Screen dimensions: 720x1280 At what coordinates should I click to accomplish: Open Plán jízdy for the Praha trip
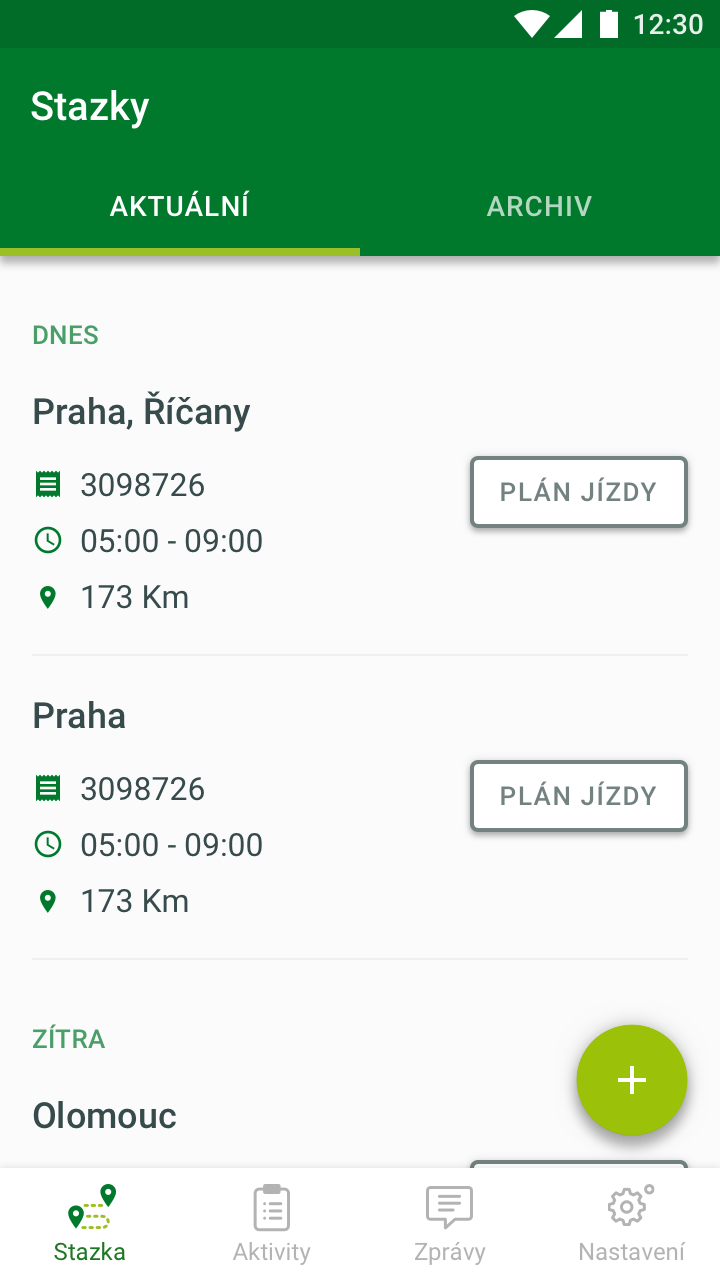579,796
